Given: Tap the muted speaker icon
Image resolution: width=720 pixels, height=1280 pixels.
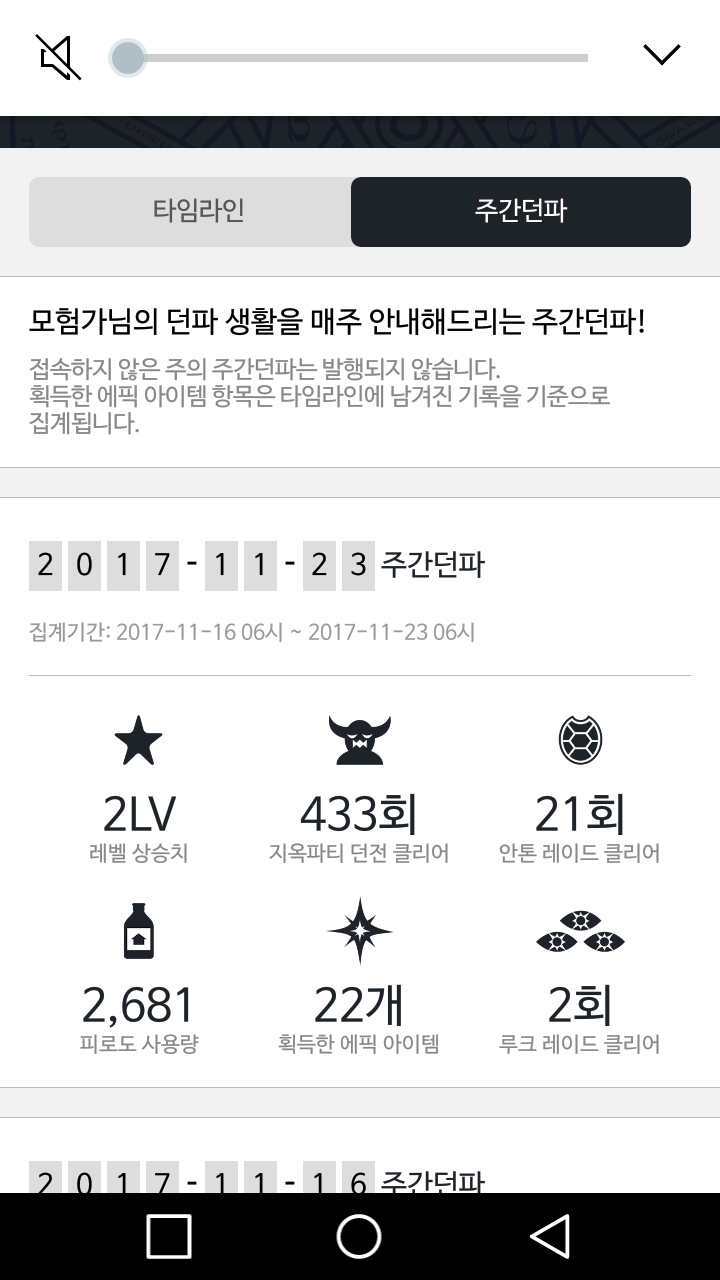Looking at the screenshot, I should [x=59, y=57].
